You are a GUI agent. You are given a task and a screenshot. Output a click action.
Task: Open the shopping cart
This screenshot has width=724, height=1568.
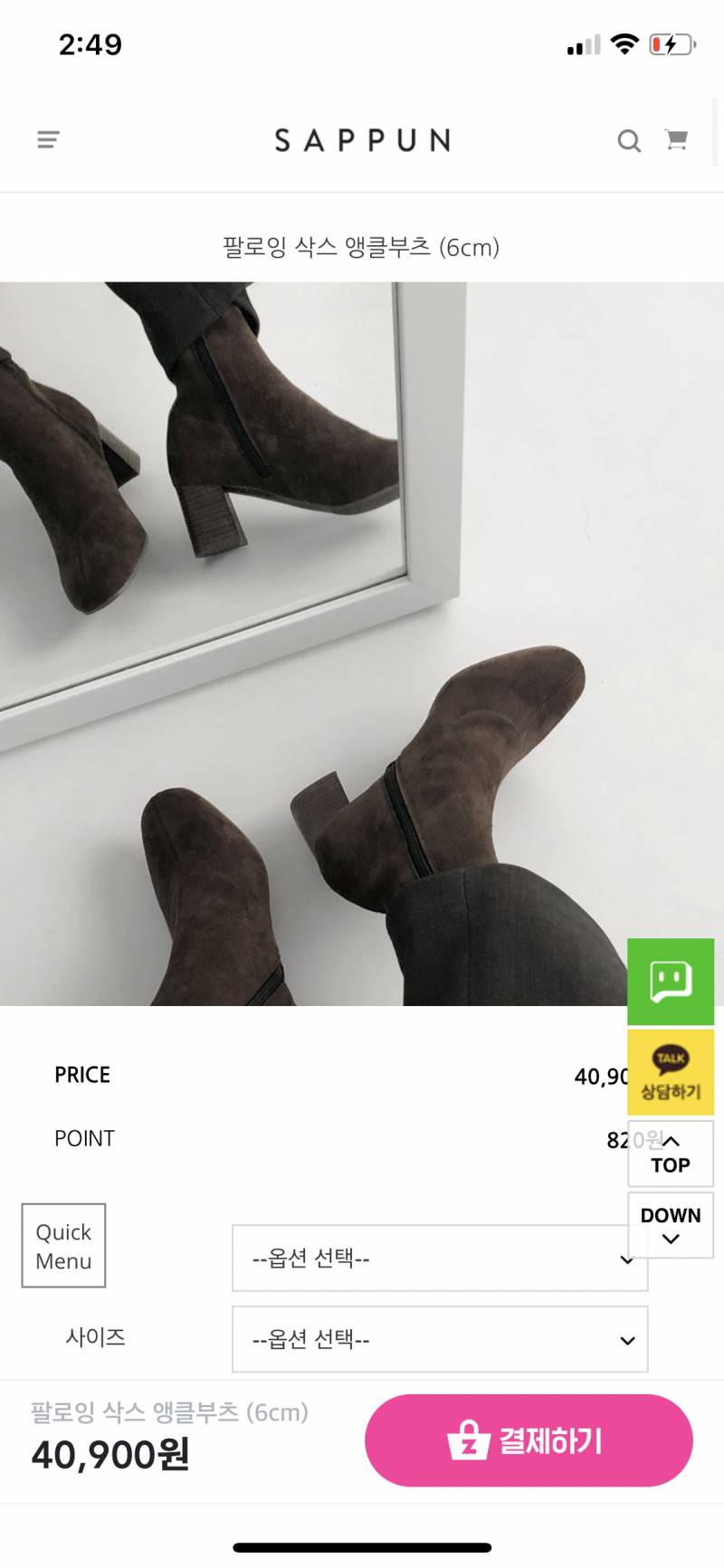point(676,139)
